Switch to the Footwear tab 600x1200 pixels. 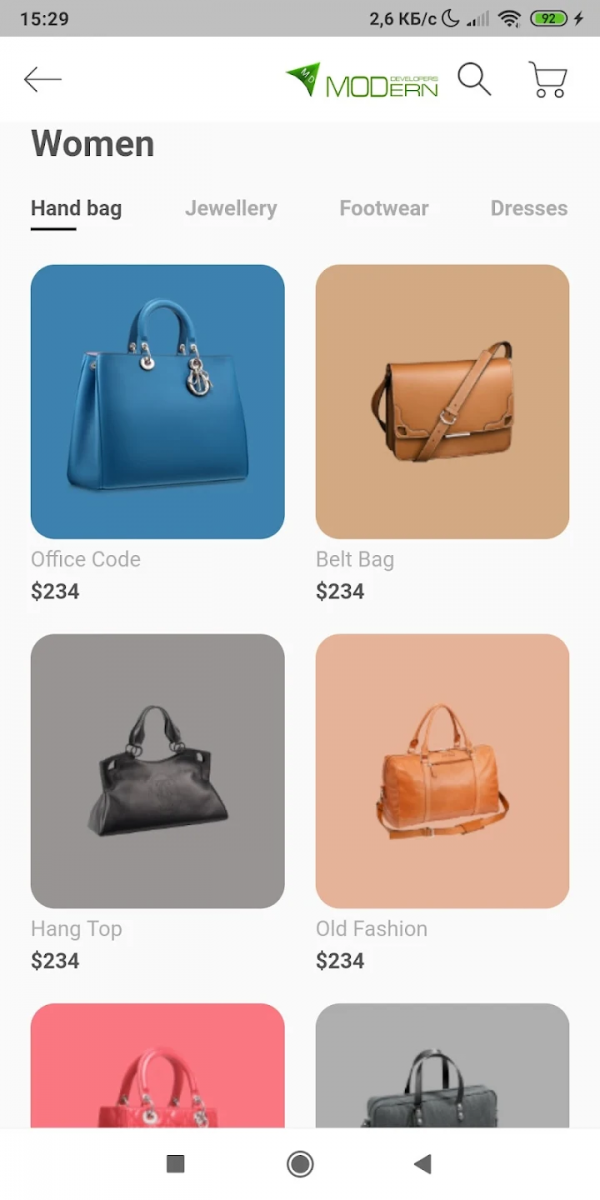pos(384,208)
